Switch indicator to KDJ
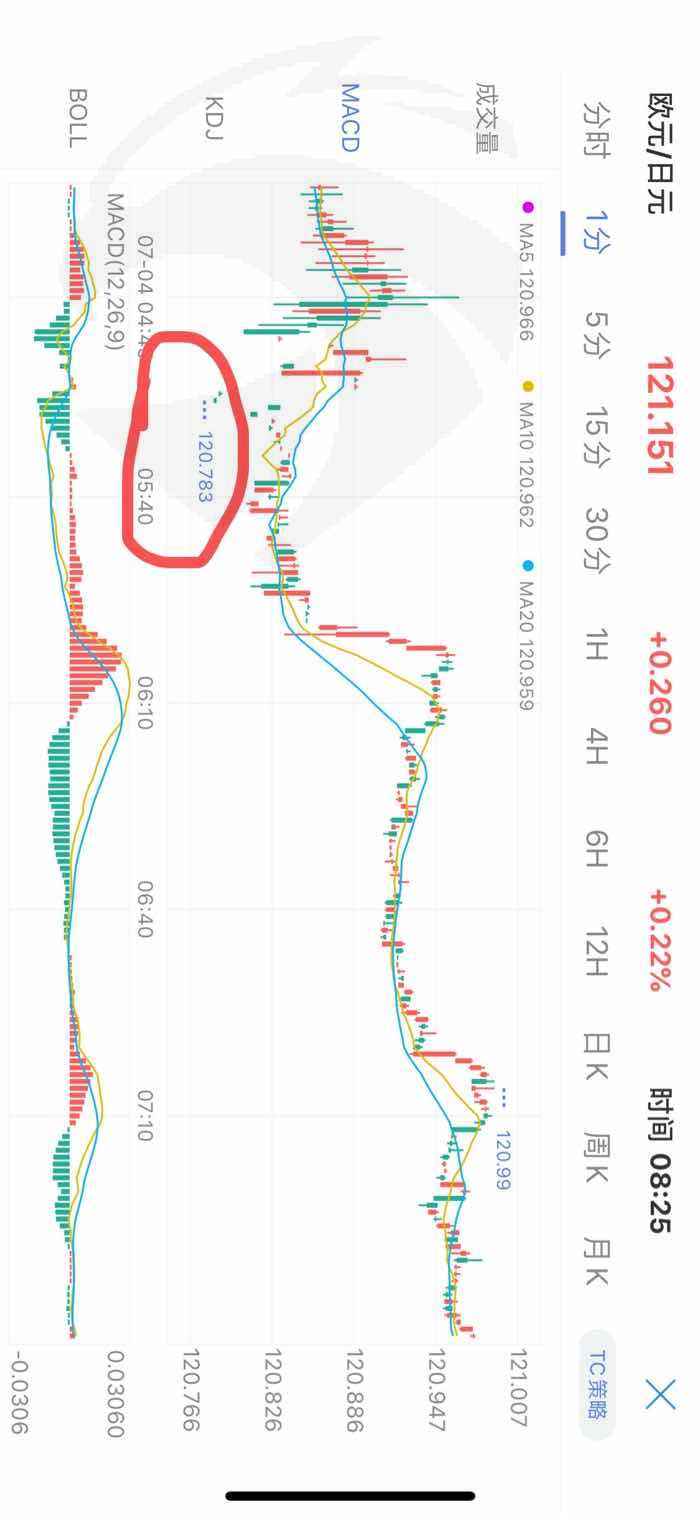 coord(213,118)
